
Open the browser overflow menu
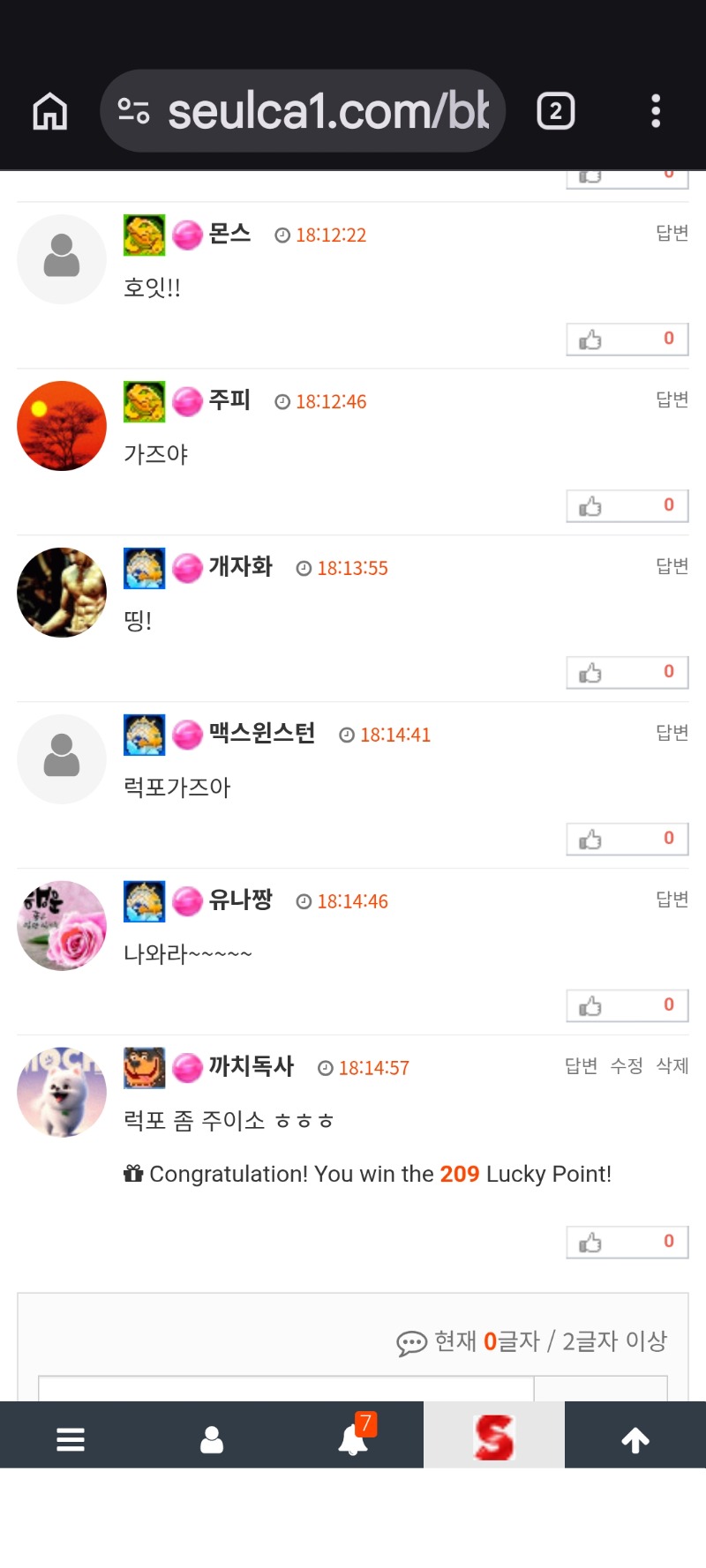click(656, 112)
